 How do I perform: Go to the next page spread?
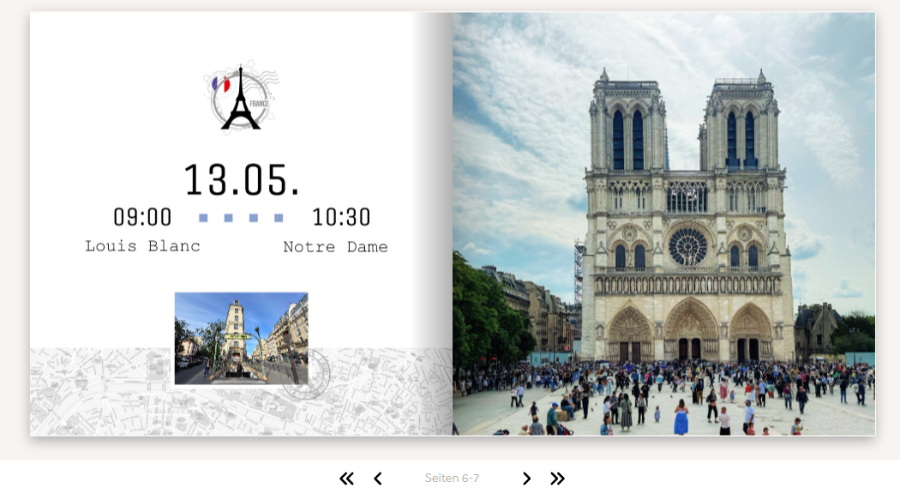point(526,478)
